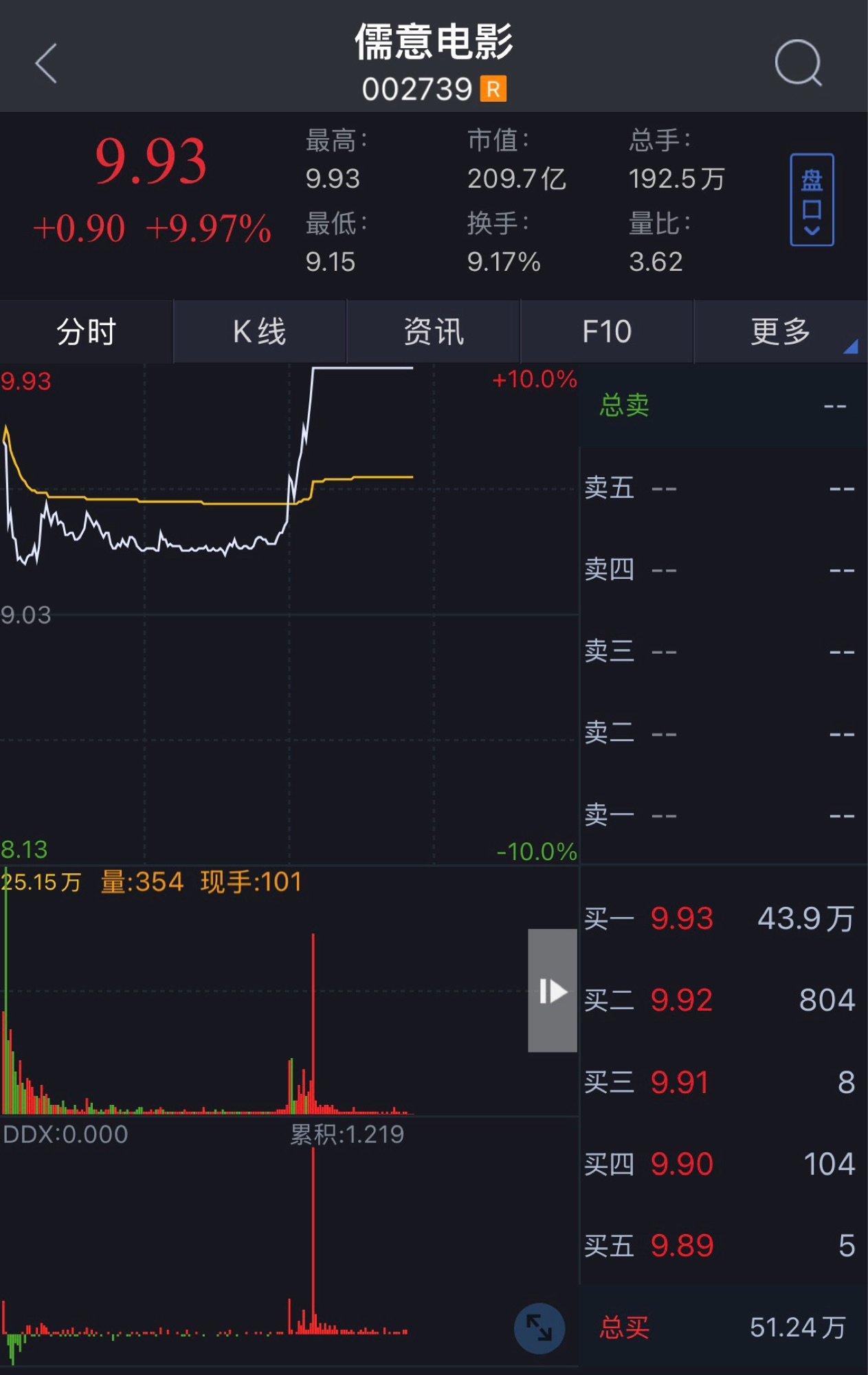Expand the 更多 tab options
868x1375 pixels.
(x=781, y=331)
